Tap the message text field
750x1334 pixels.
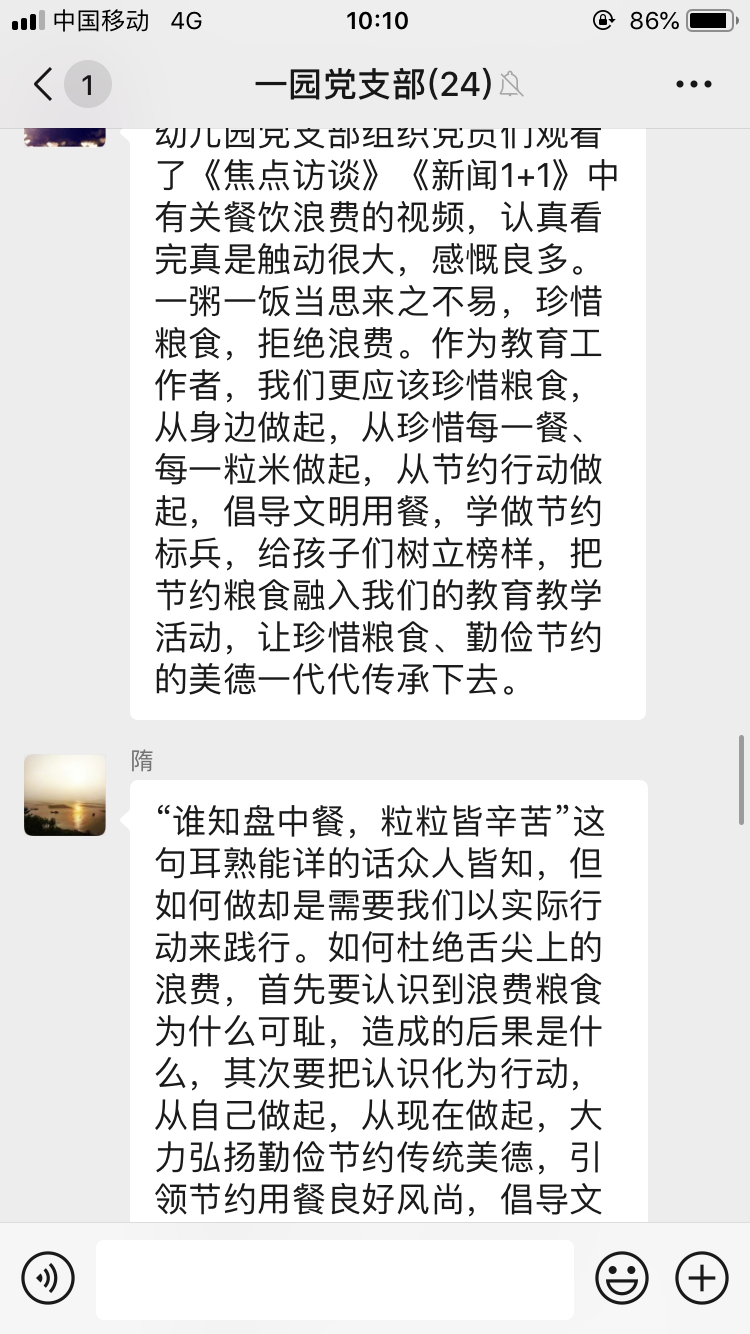click(x=335, y=1278)
